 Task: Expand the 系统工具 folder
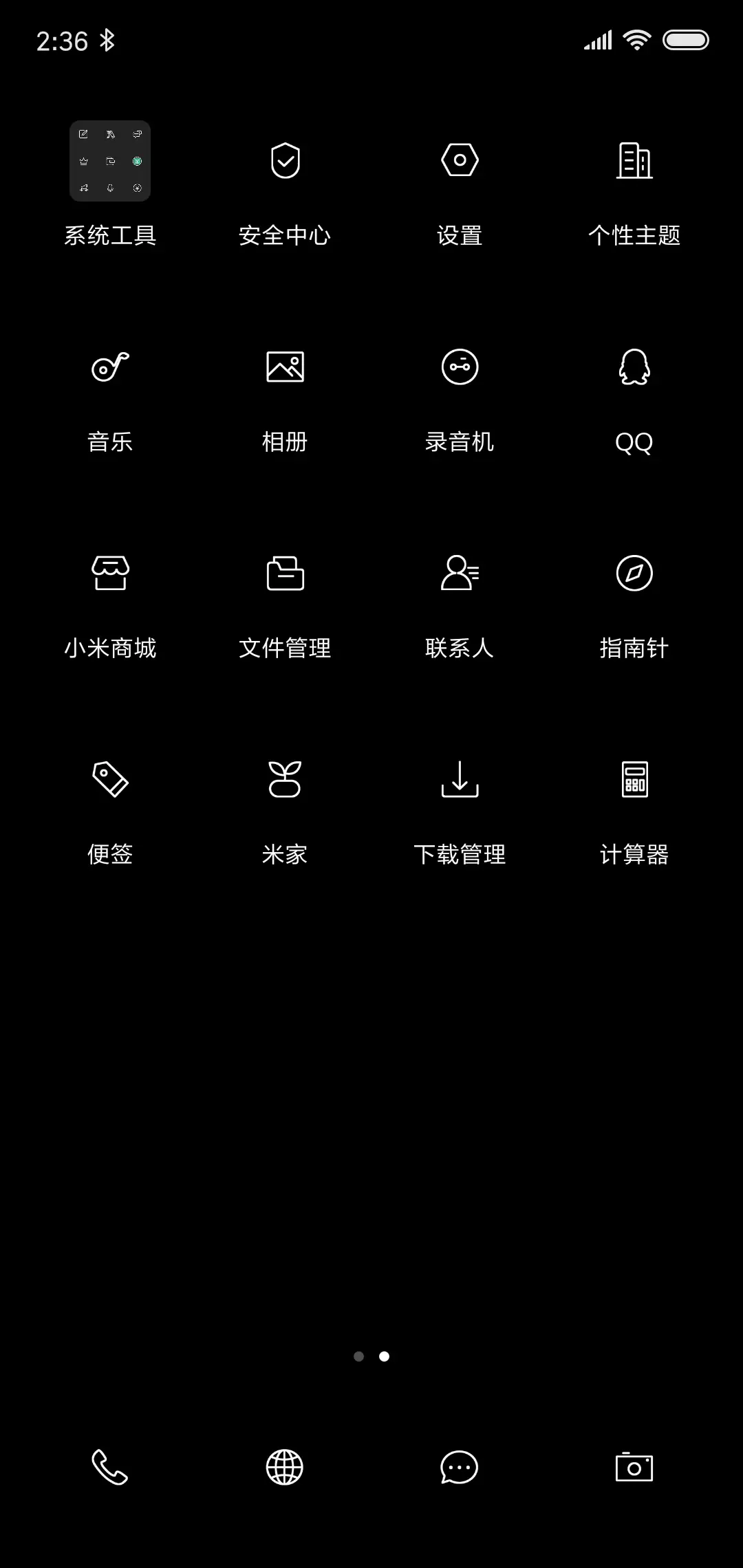point(110,161)
